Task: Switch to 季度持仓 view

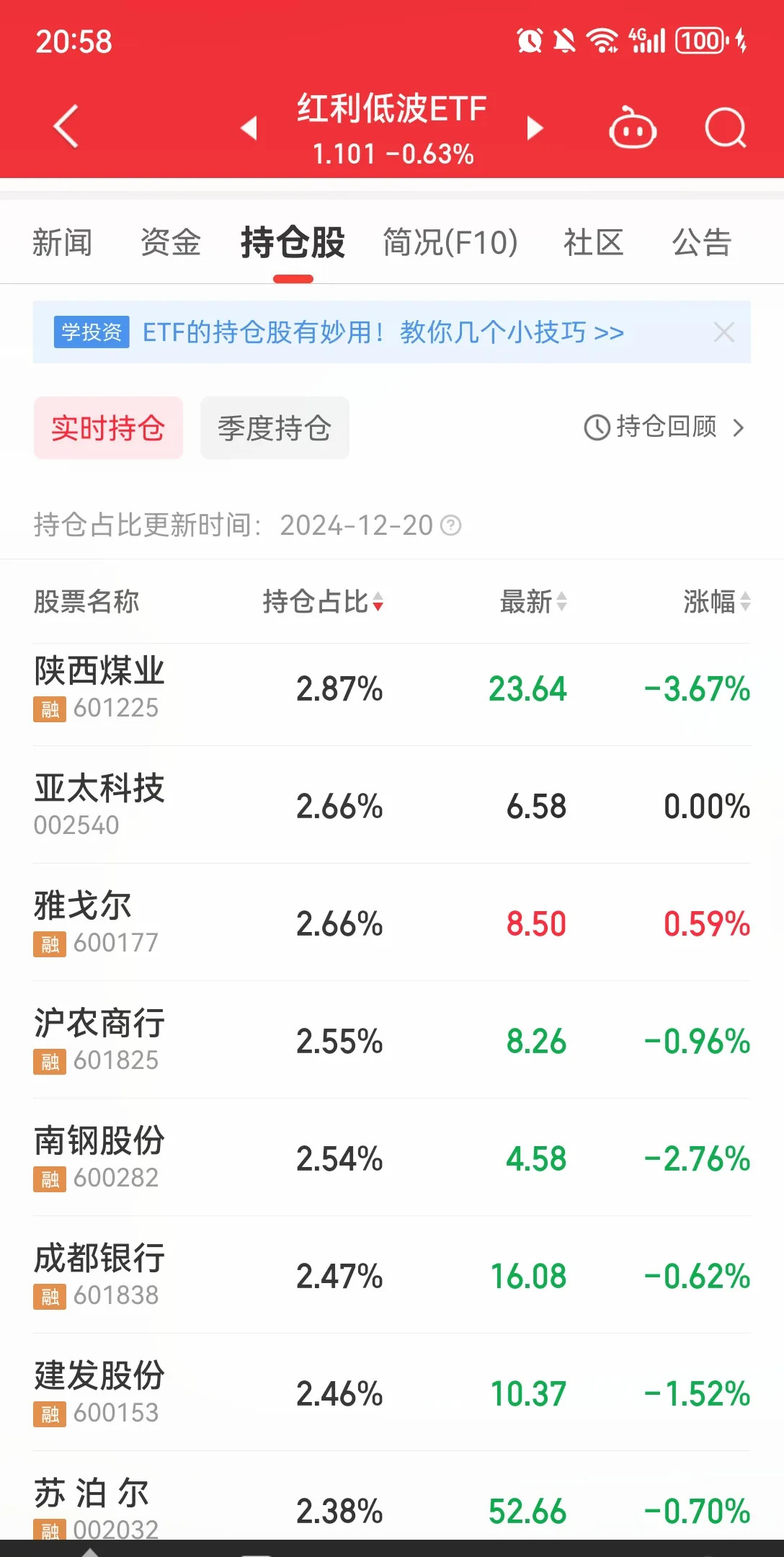Action: [275, 427]
